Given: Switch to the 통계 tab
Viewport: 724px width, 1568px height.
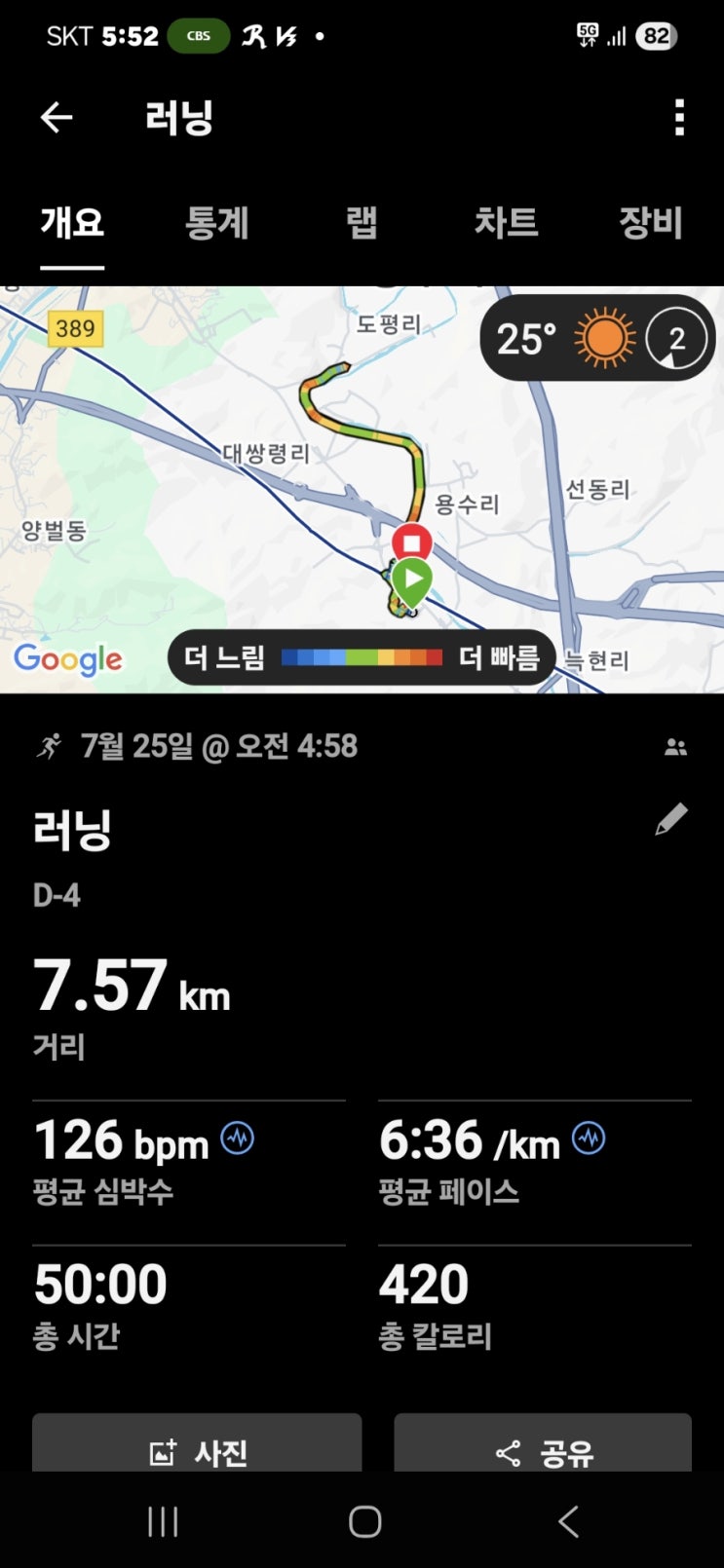Looking at the screenshot, I should coord(217,223).
